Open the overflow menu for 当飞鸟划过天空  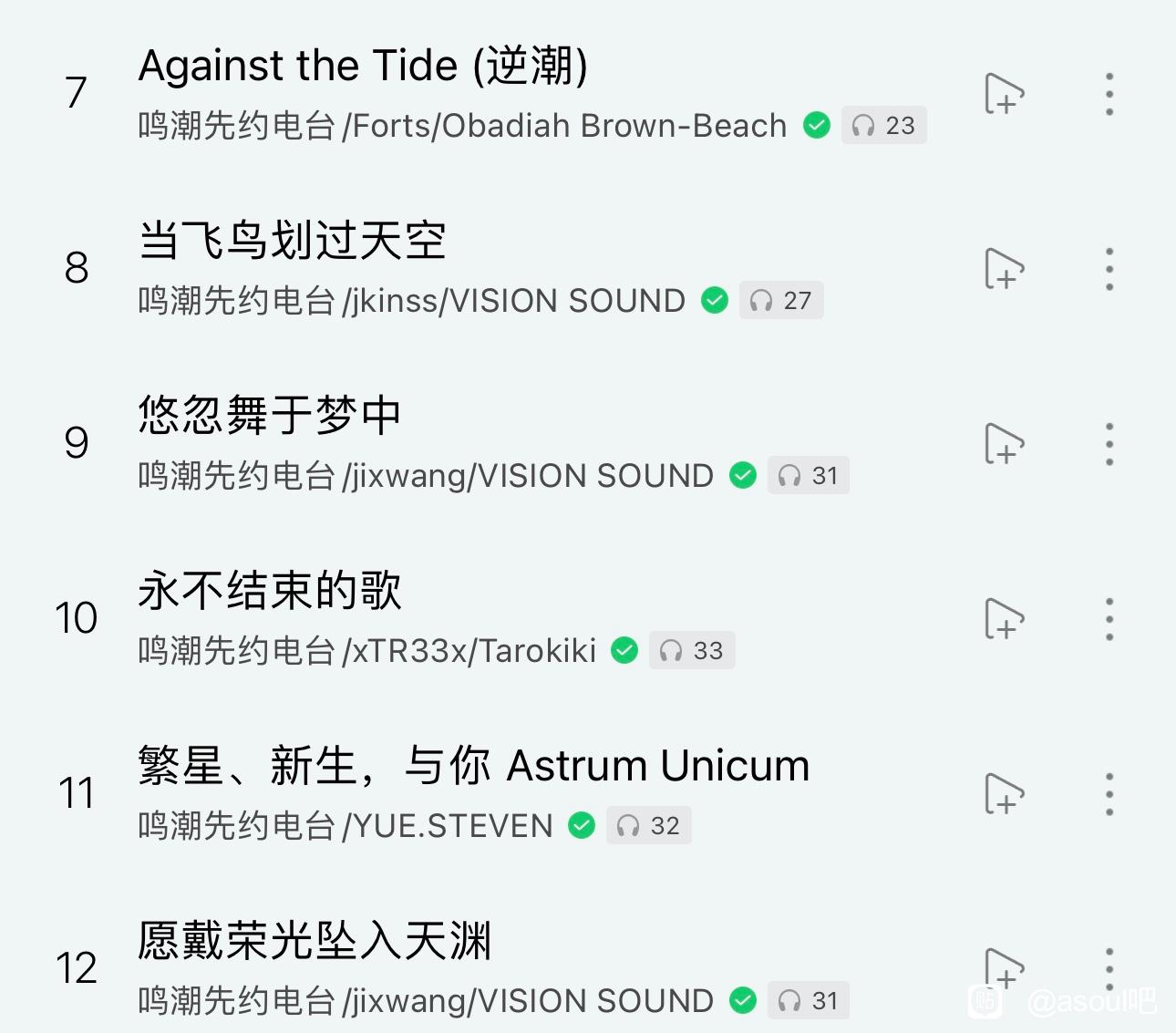[x=1109, y=269]
